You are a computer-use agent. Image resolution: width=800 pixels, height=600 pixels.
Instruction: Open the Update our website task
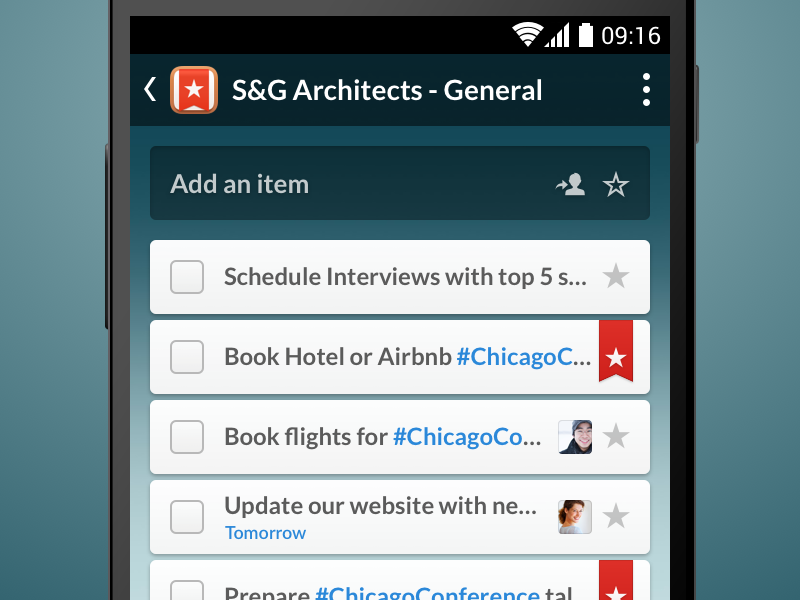coord(380,507)
